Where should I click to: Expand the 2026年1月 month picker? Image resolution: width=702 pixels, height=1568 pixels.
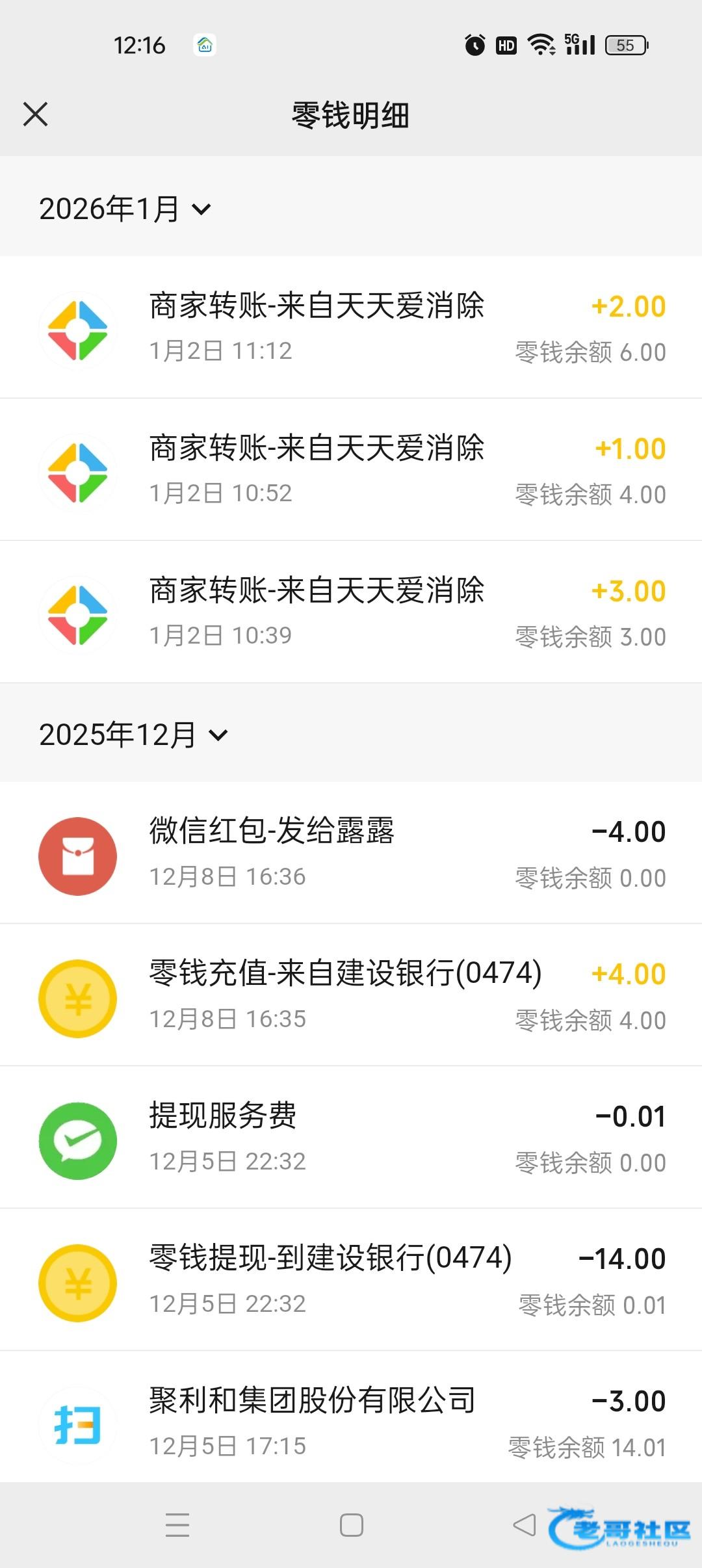click(125, 209)
